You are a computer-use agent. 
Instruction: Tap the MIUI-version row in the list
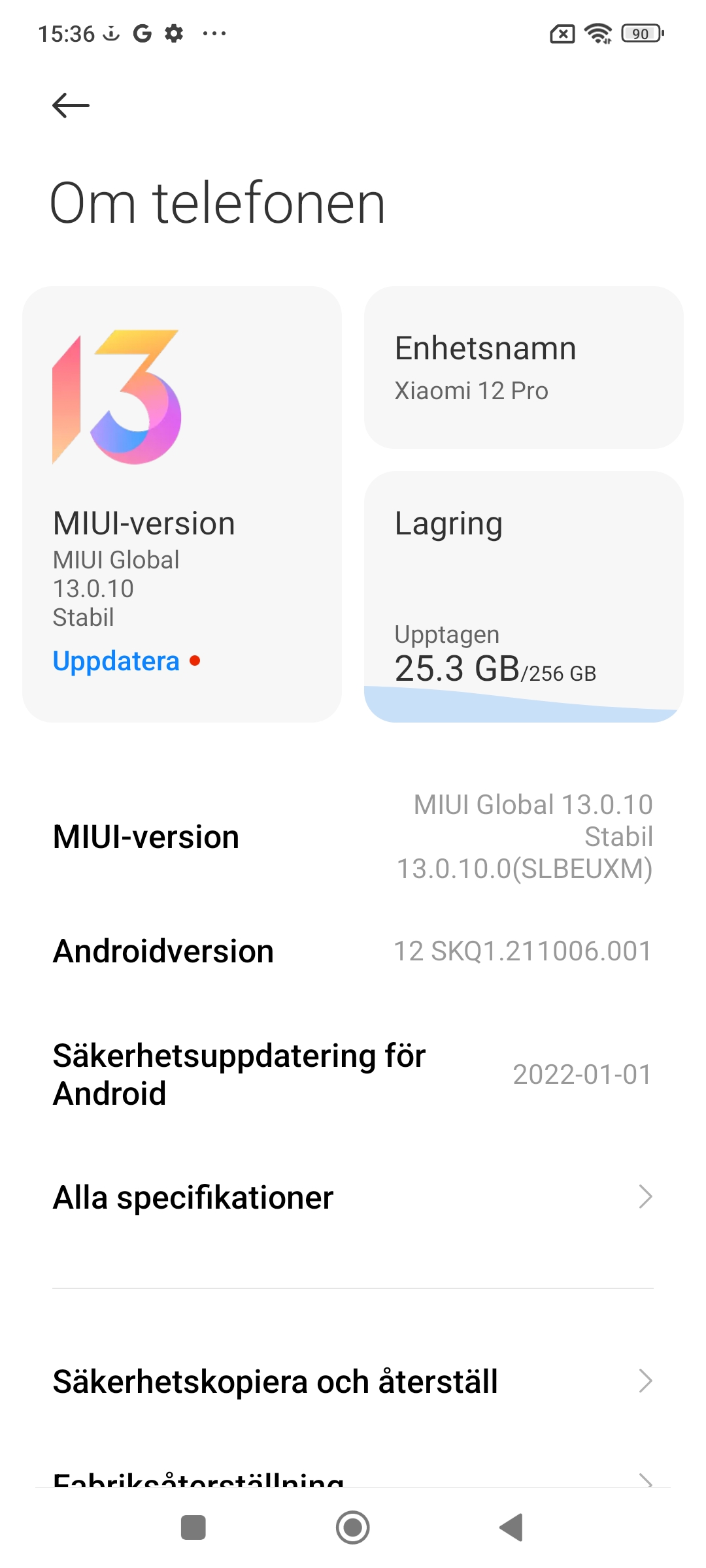(353, 837)
